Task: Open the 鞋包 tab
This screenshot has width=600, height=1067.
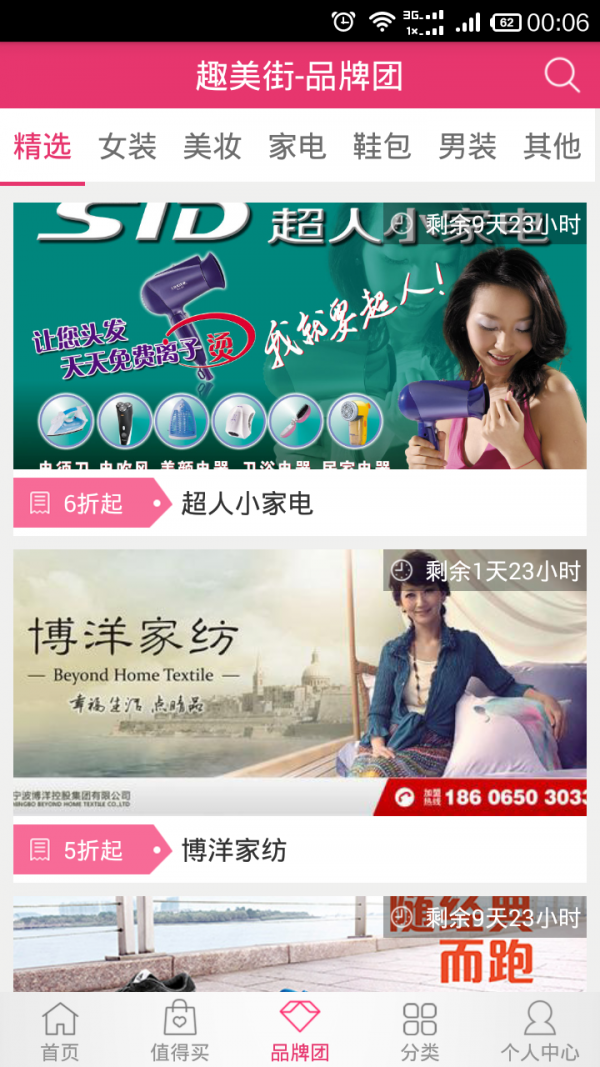Action: pos(382,147)
